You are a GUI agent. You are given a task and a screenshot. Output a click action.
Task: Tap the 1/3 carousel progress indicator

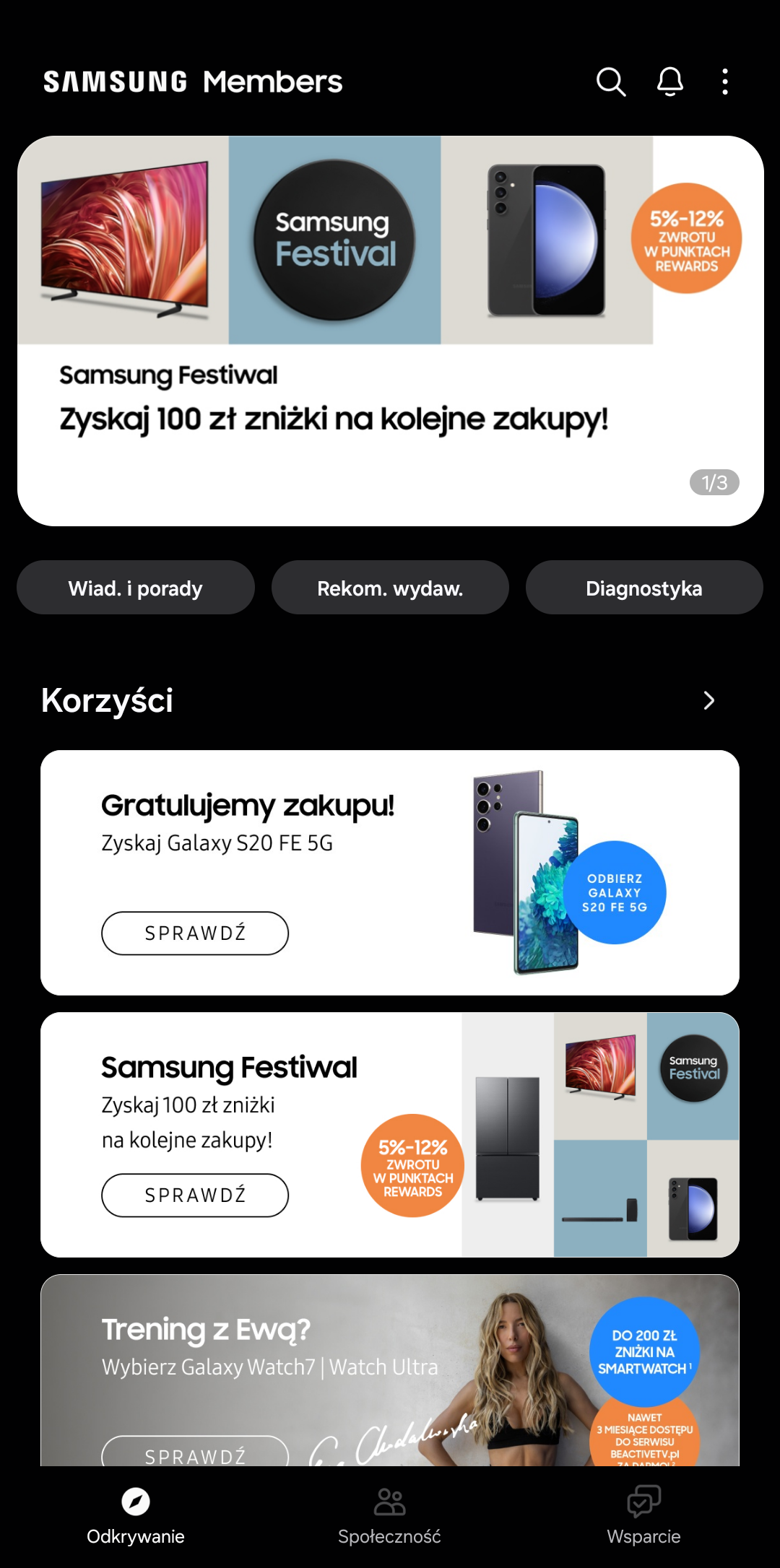(716, 482)
